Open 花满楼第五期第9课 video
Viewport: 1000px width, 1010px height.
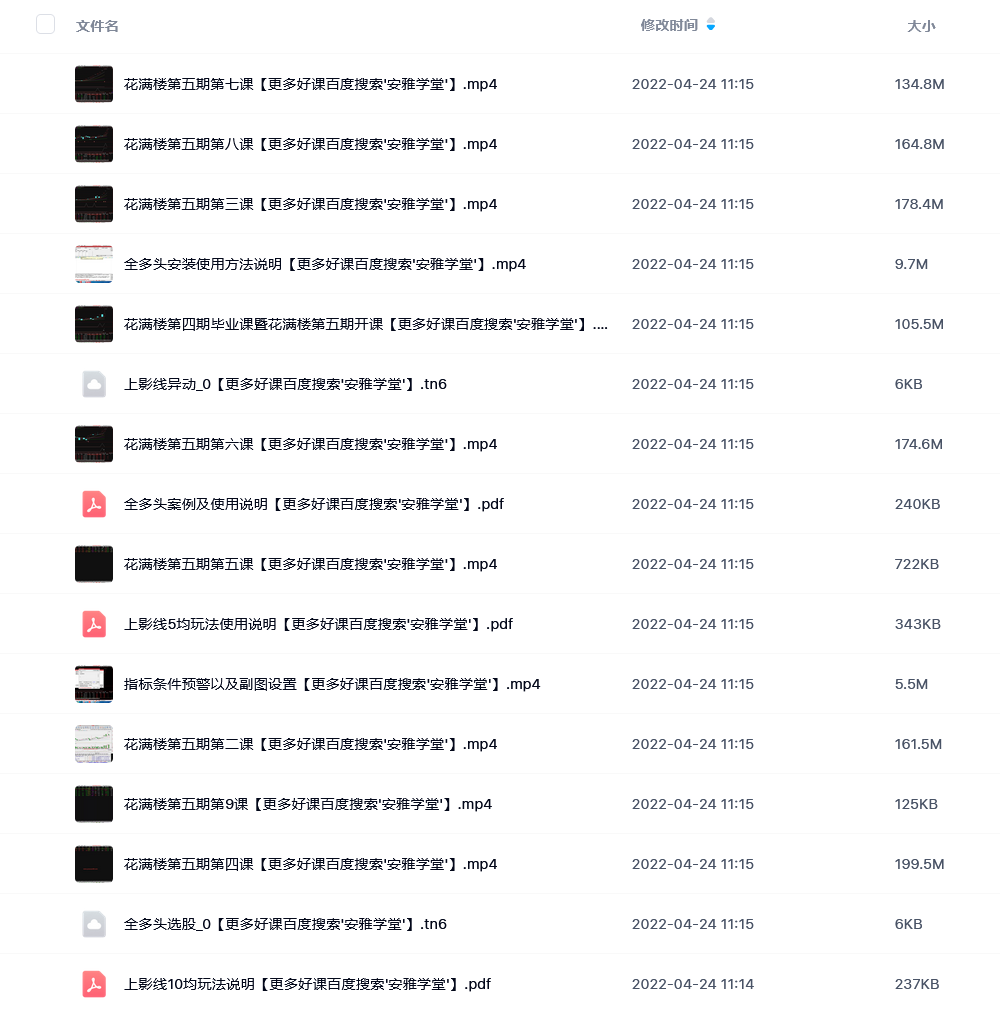click(x=307, y=804)
